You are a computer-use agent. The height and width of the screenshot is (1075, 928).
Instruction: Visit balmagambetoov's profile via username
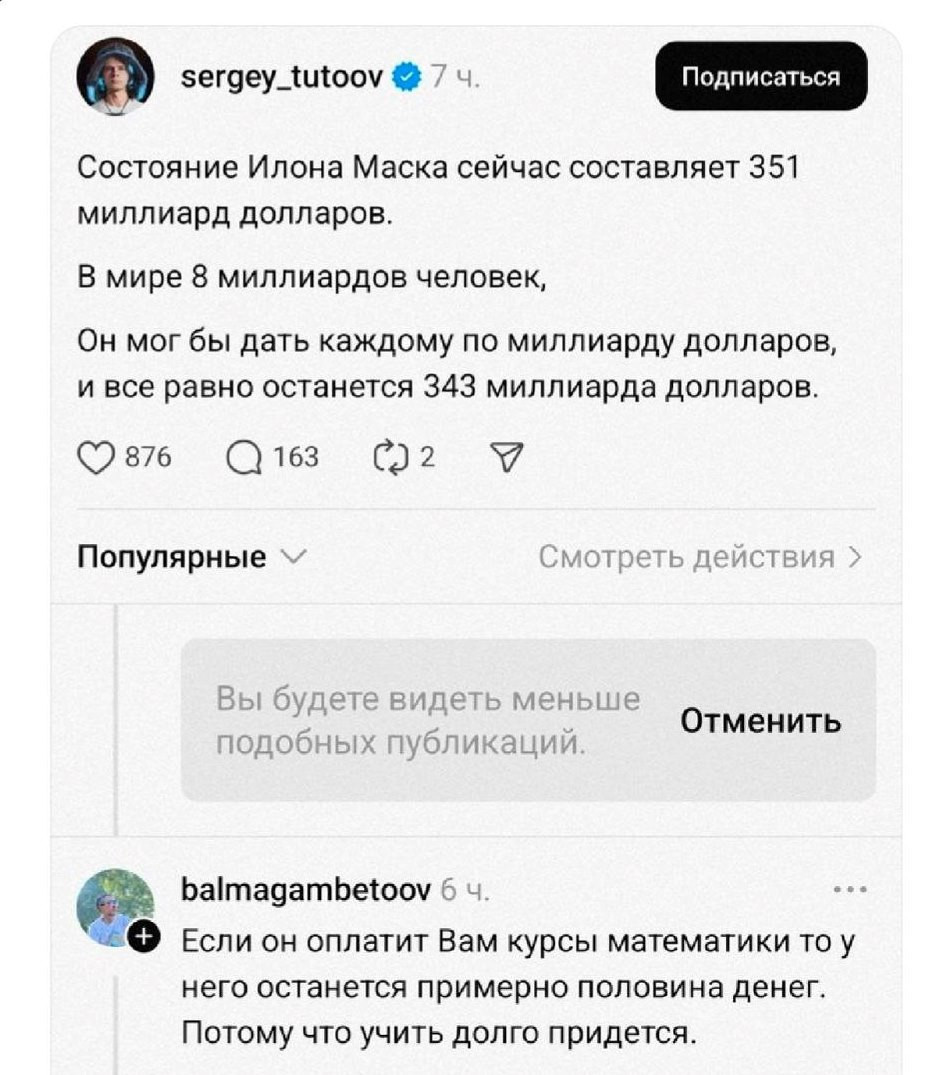tap(306, 889)
